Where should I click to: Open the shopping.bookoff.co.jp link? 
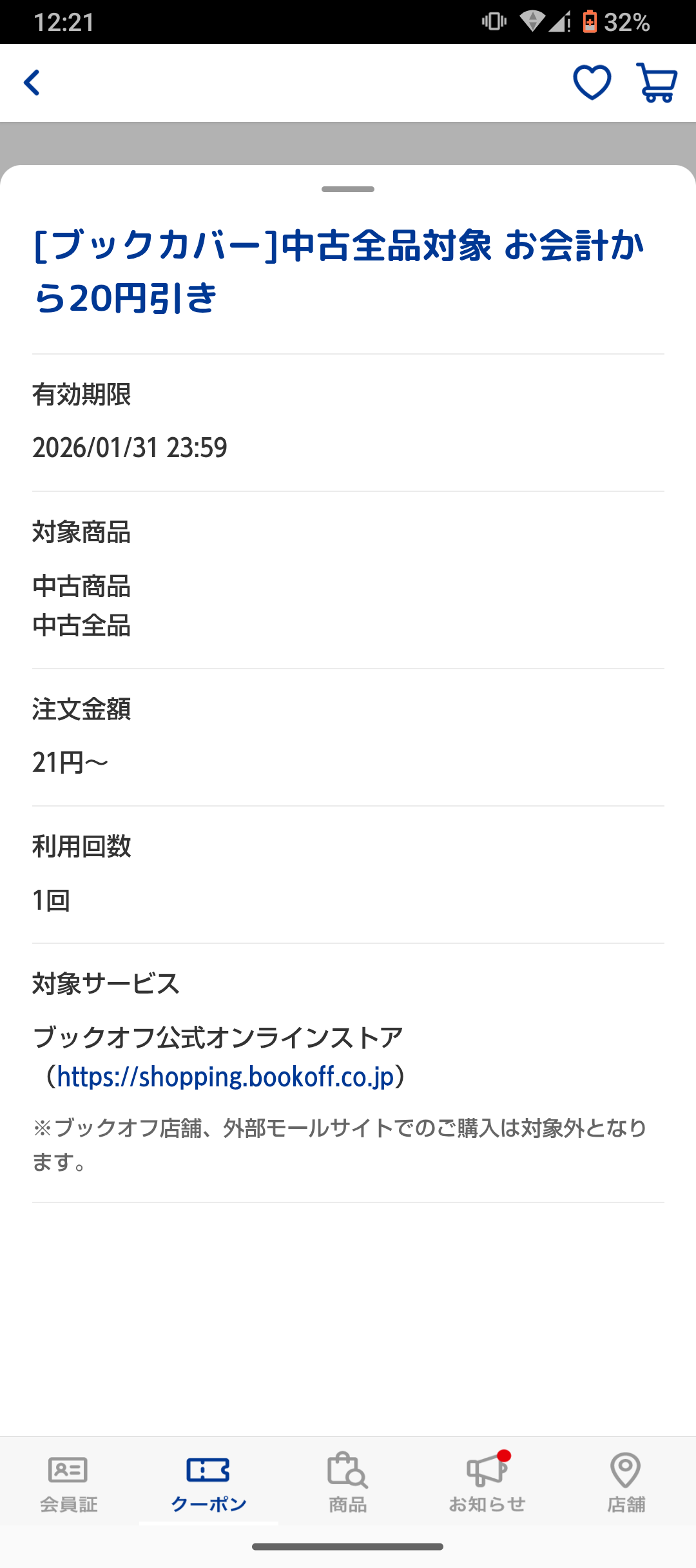click(x=225, y=1077)
